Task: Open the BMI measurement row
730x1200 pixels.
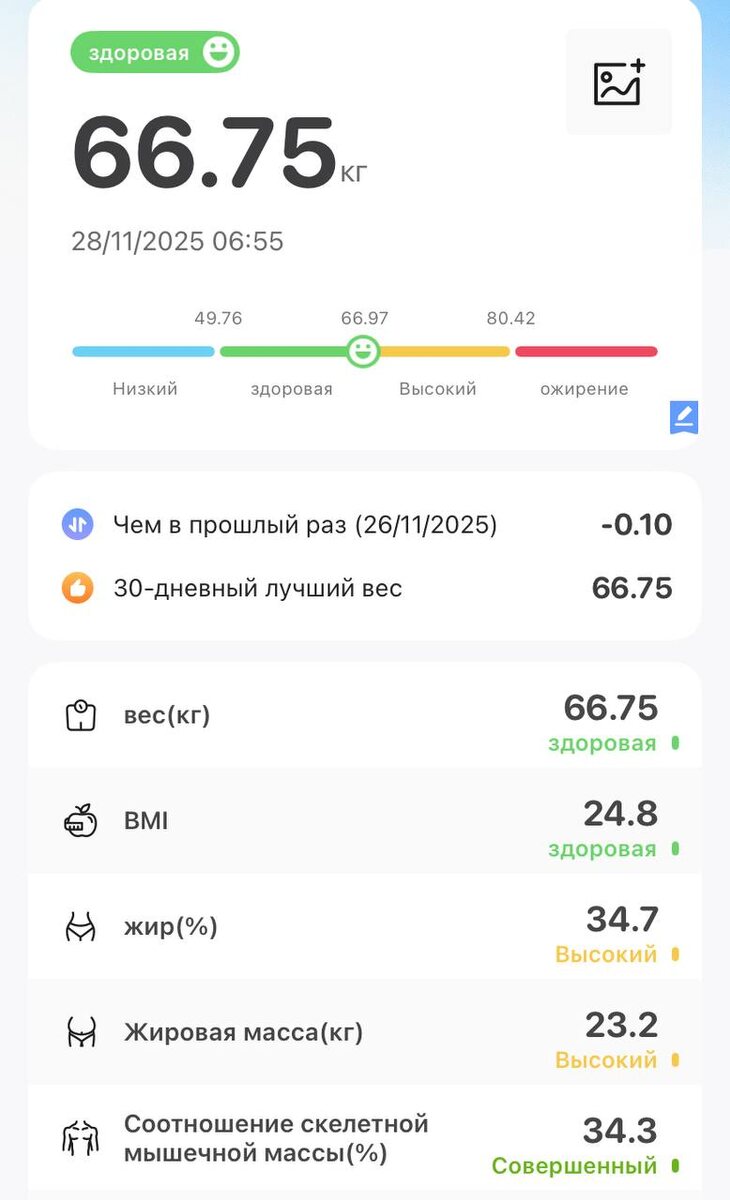Action: 365,821
